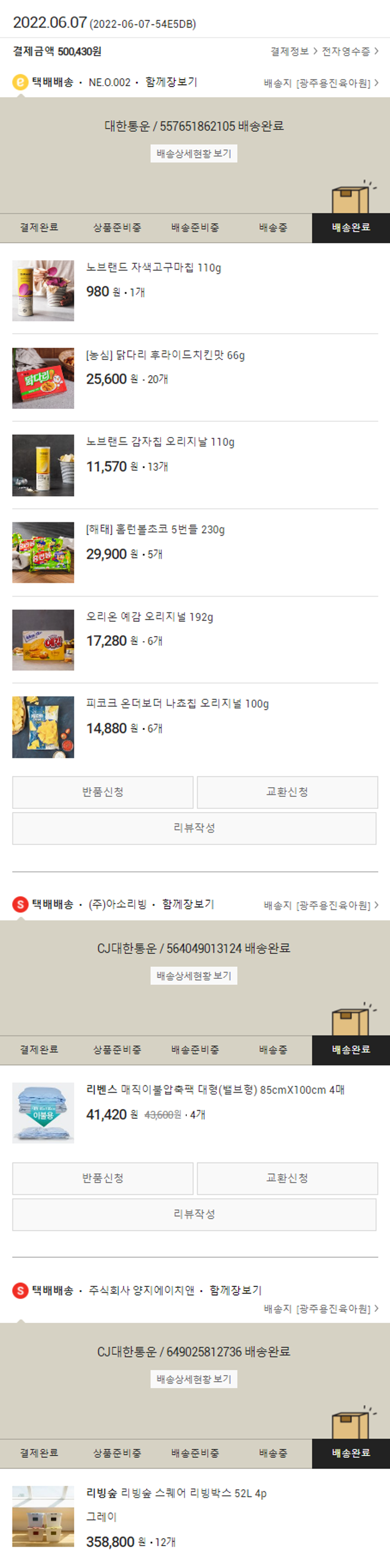The image size is (390, 1568).
Task: Open 함께장보기 for 주식회사 양지에이치앤
Action: click(x=235, y=1290)
